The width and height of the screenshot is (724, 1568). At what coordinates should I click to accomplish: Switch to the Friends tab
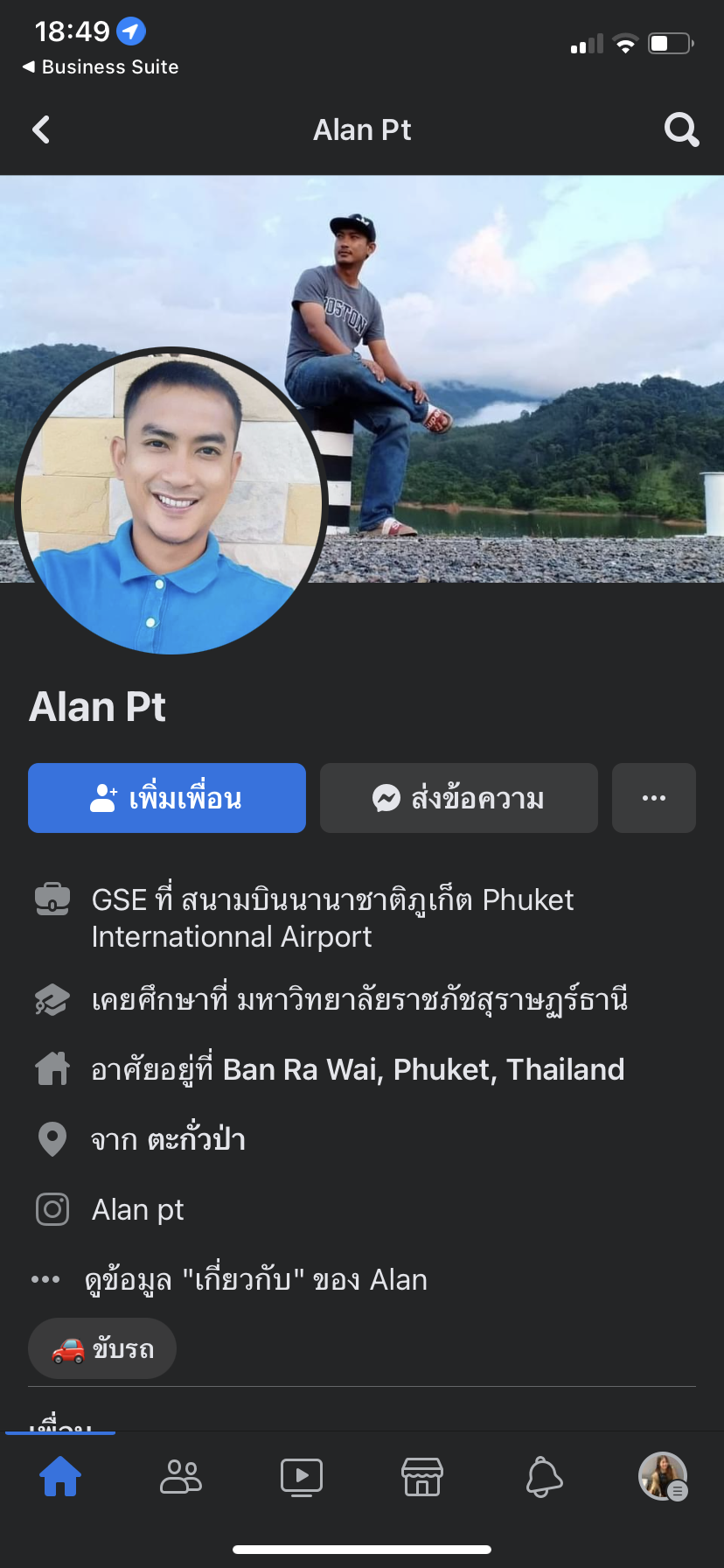181,1477
